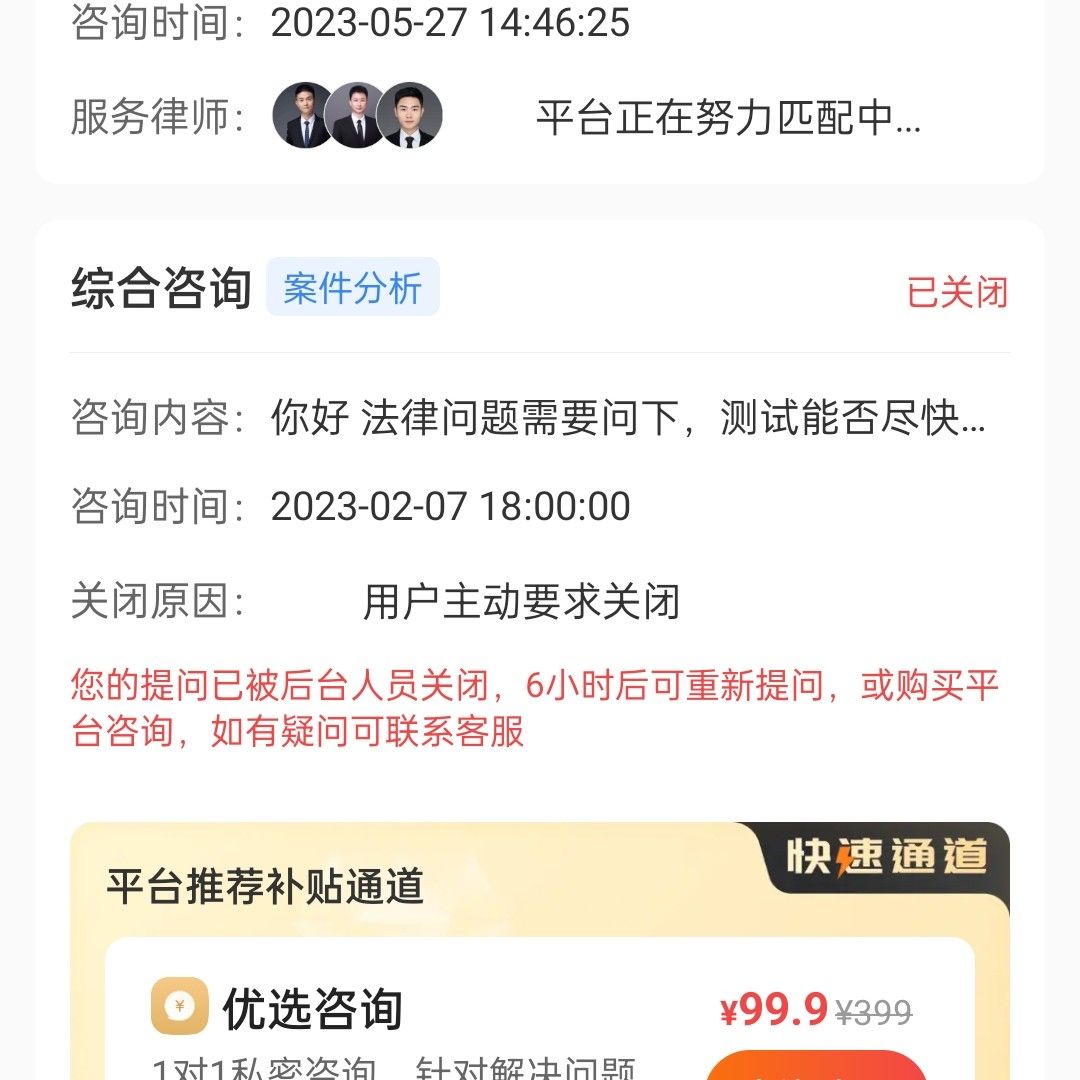
Task: Select the 优选咨询 paid consultation option
Action: (x=312, y=1009)
